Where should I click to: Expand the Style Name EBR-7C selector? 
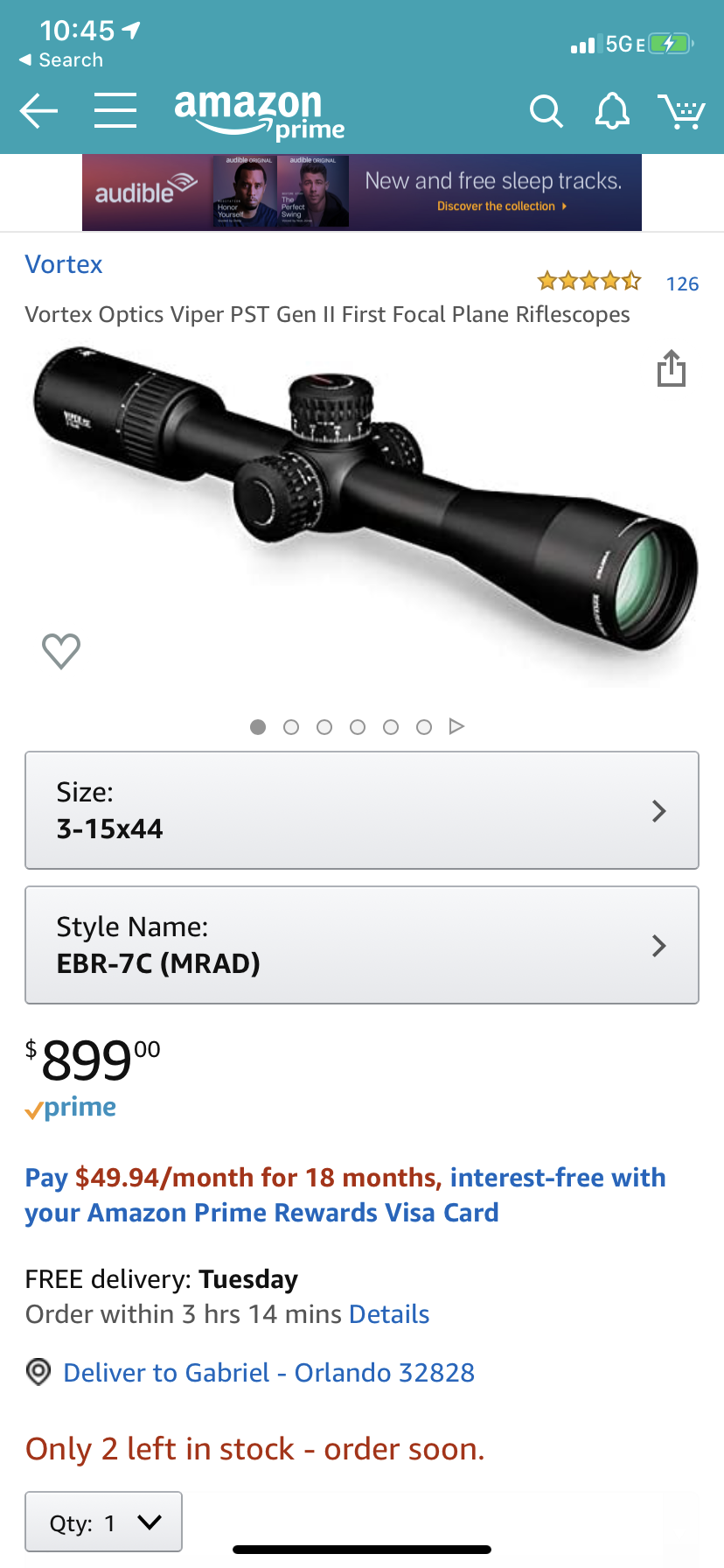click(x=362, y=945)
